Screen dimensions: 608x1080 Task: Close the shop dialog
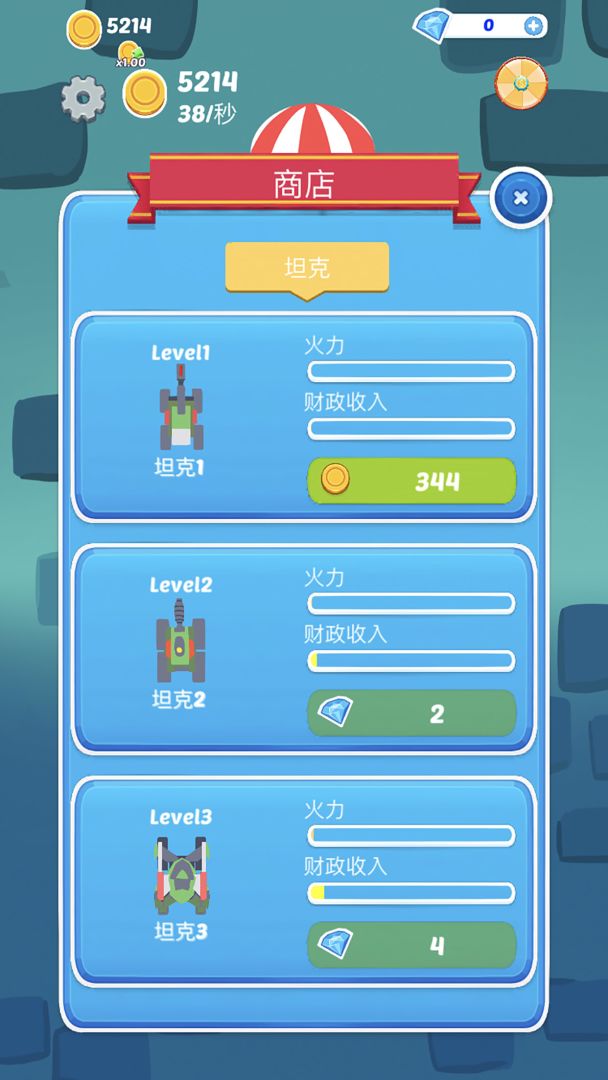520,198
